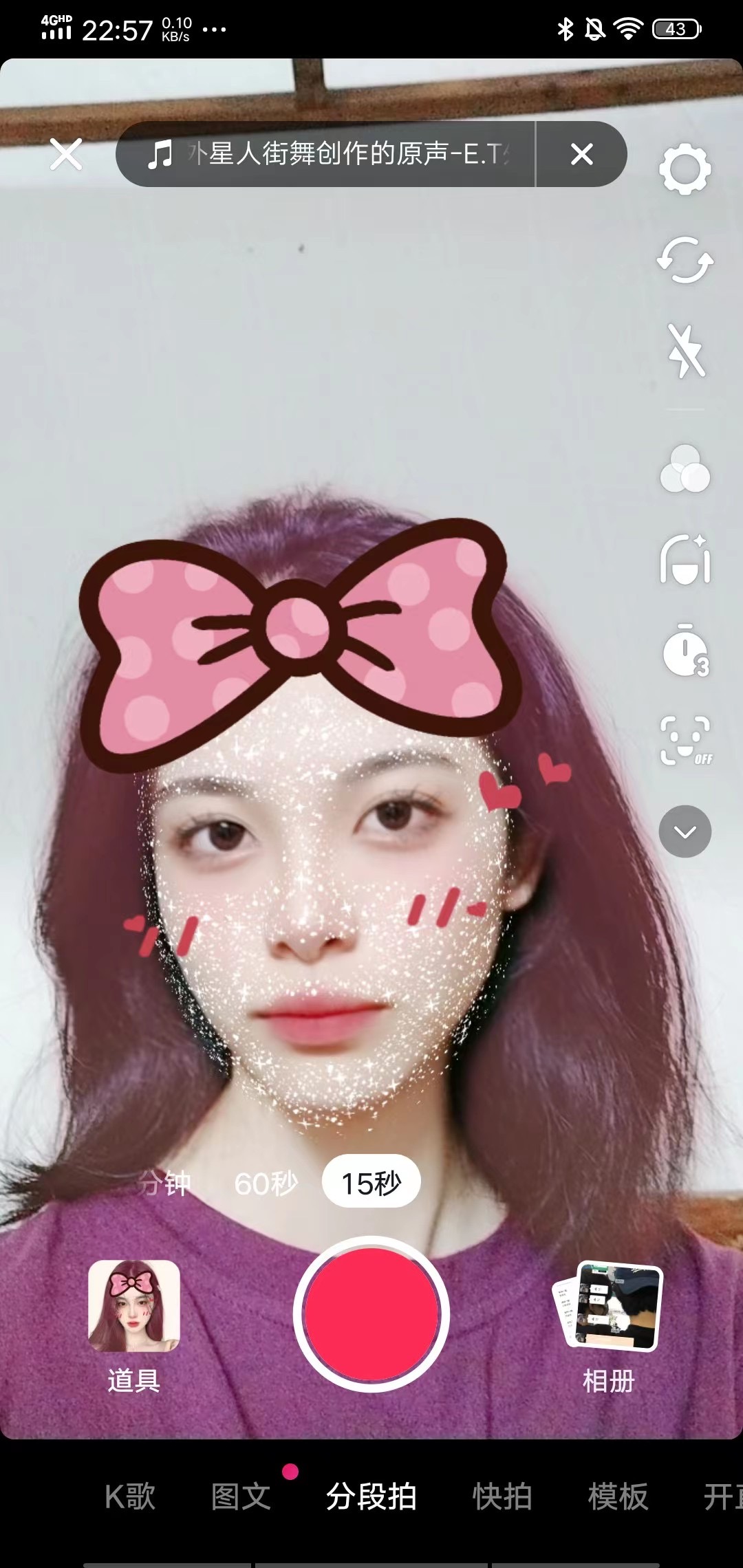Select 60秒 recording duration
This screenshot has height=1568, width=743.
266,1184
